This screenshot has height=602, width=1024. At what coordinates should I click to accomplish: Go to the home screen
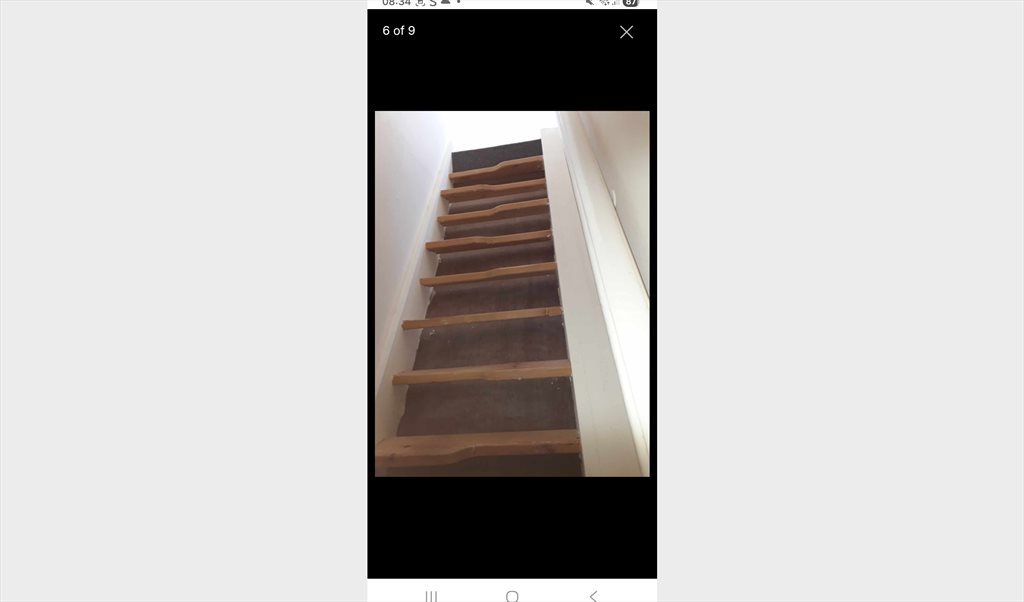tap(512, 596)
